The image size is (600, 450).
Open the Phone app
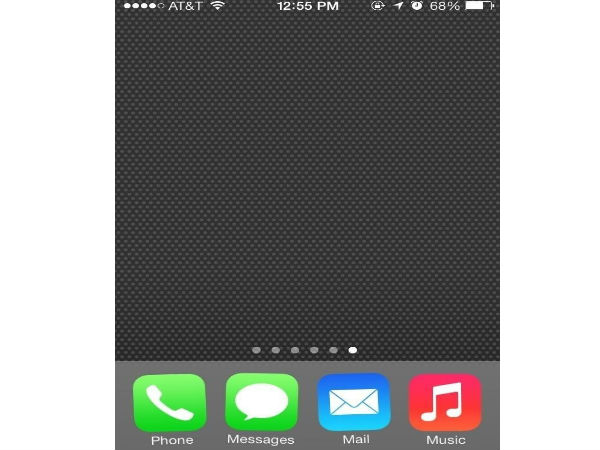click(170, 402)
